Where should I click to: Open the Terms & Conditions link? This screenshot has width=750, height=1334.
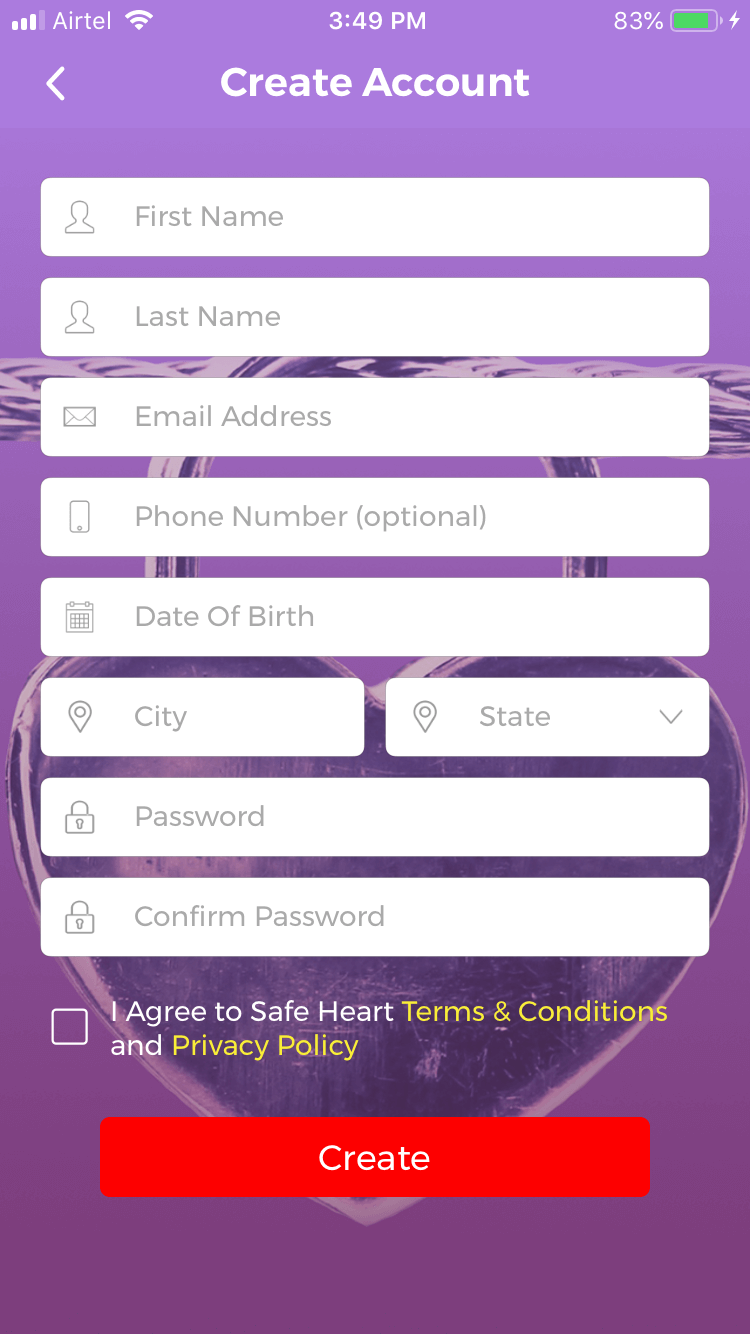(x=535, y=1011)
